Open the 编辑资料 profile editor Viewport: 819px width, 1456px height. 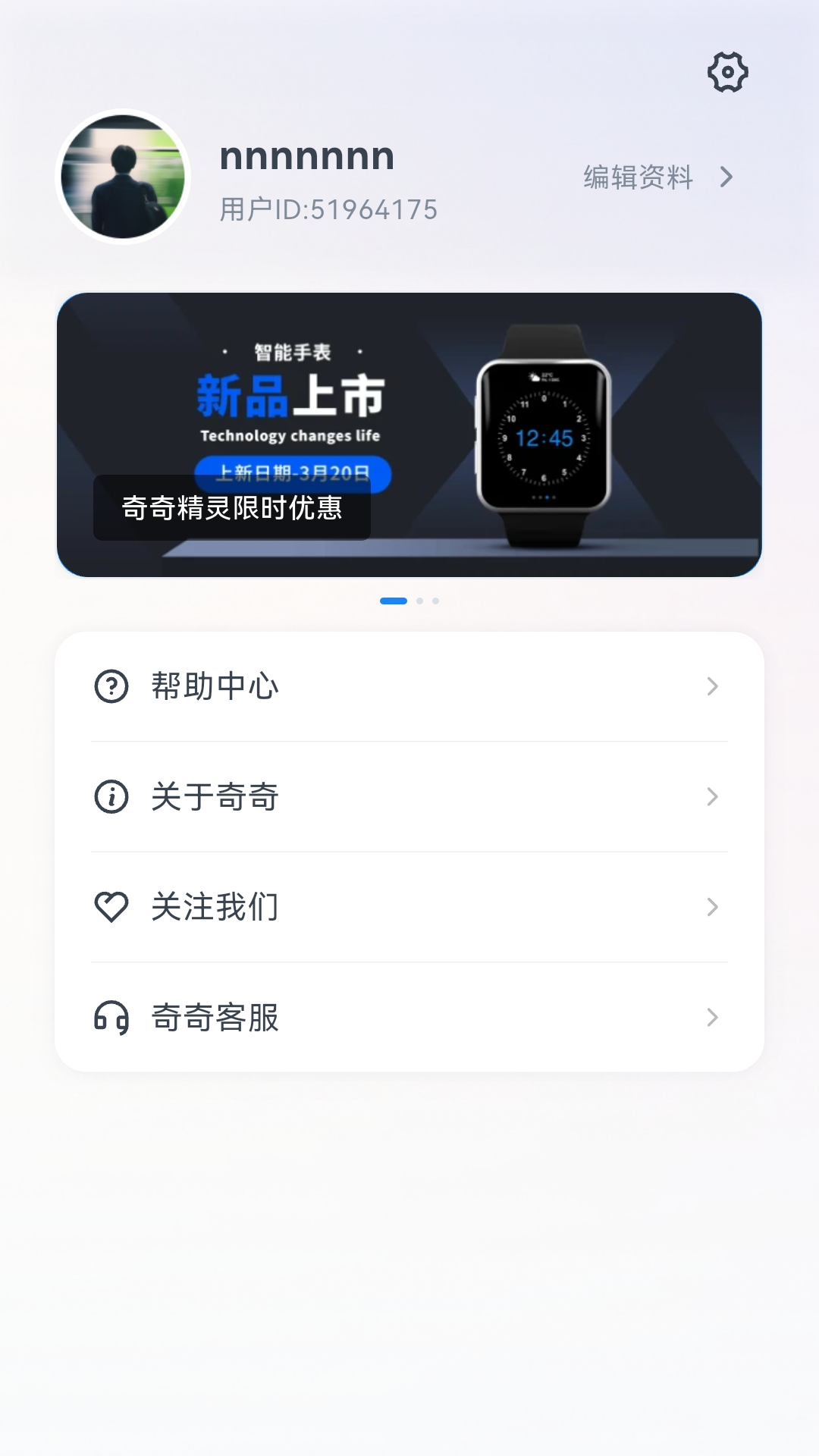[638, 177]
